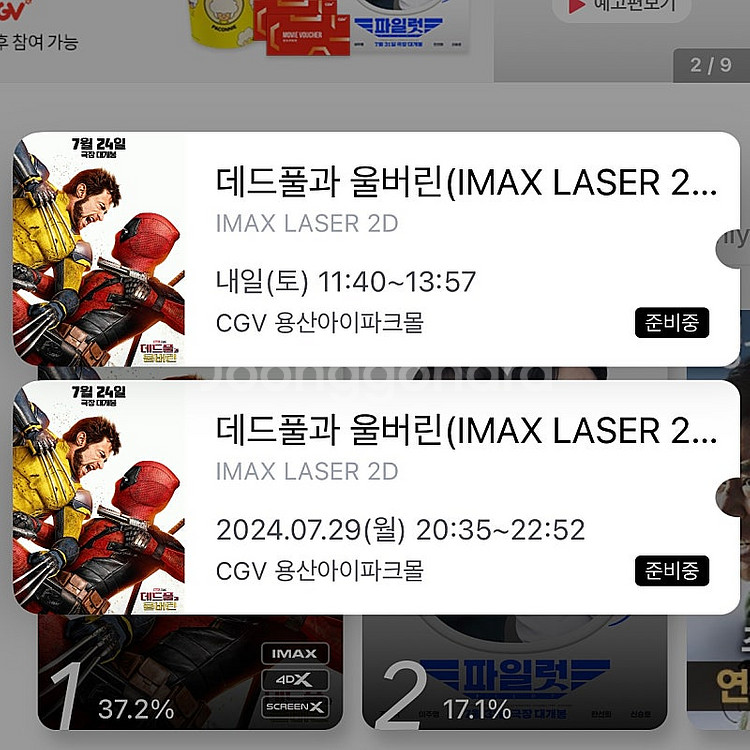Open the 2 / 9 banner page indicator
Image resolution: width=750 pixels, height=750 pixels.
point(711,66)
